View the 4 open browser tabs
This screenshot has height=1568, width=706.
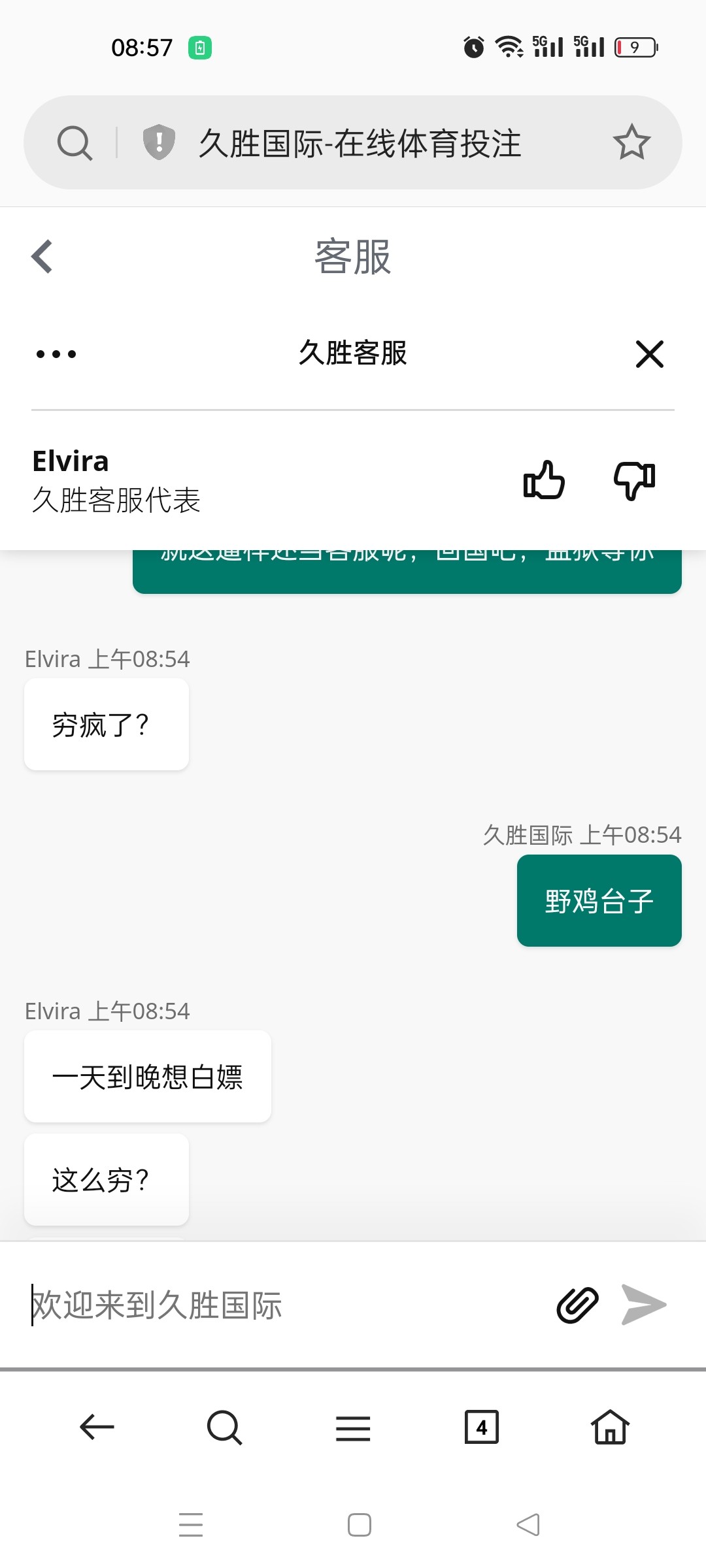pyautogui.click(x=481, y=1427)
